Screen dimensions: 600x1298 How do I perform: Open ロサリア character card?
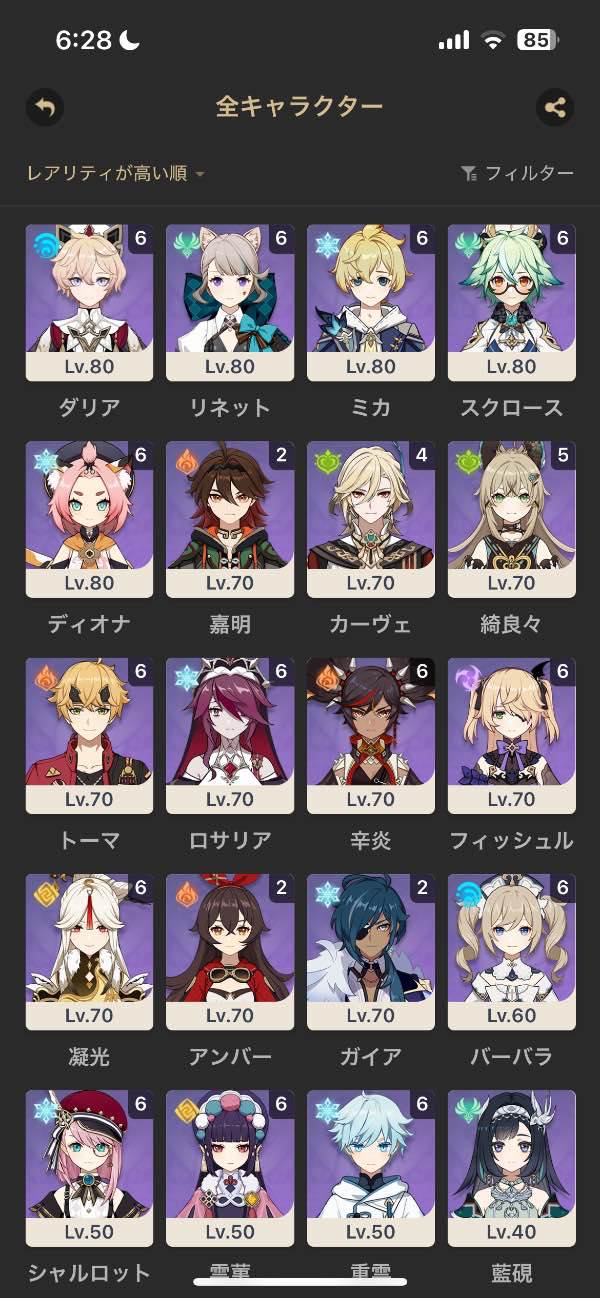coord(230,736)
